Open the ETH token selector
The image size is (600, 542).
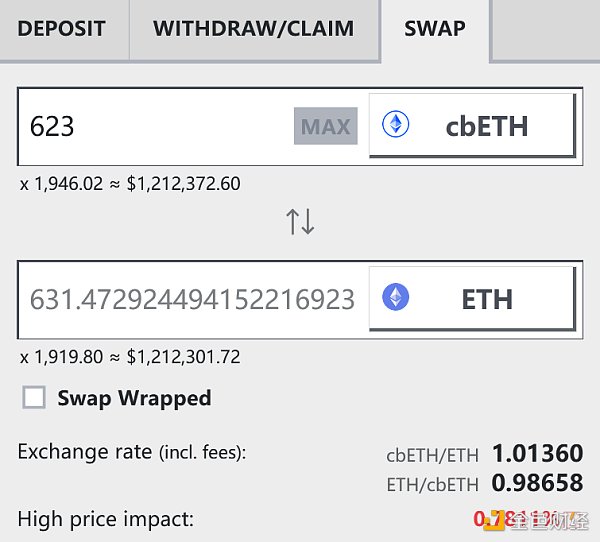[x=472, y=298]
